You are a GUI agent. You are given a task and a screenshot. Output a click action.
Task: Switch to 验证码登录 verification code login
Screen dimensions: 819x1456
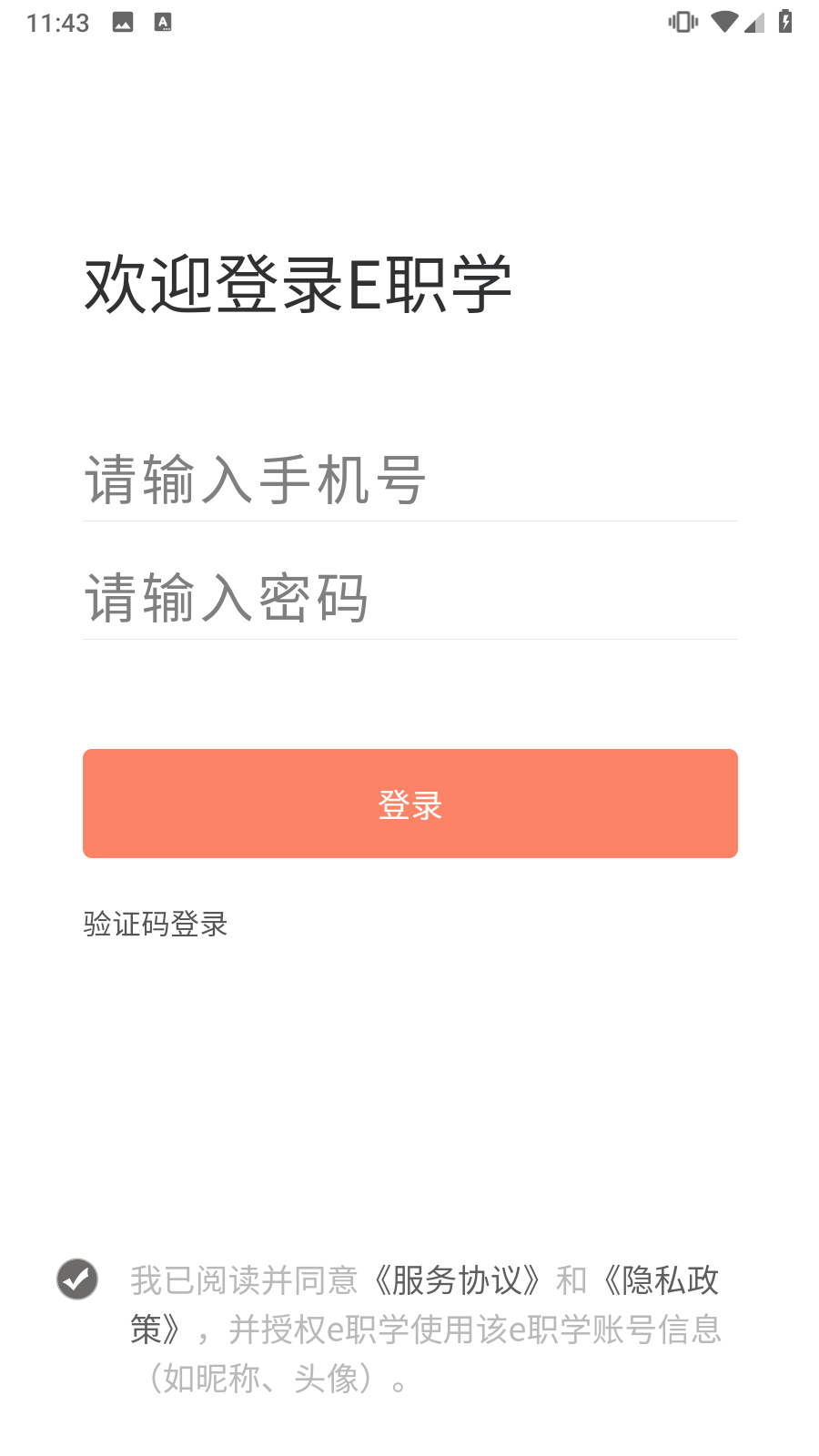point(156,924)
